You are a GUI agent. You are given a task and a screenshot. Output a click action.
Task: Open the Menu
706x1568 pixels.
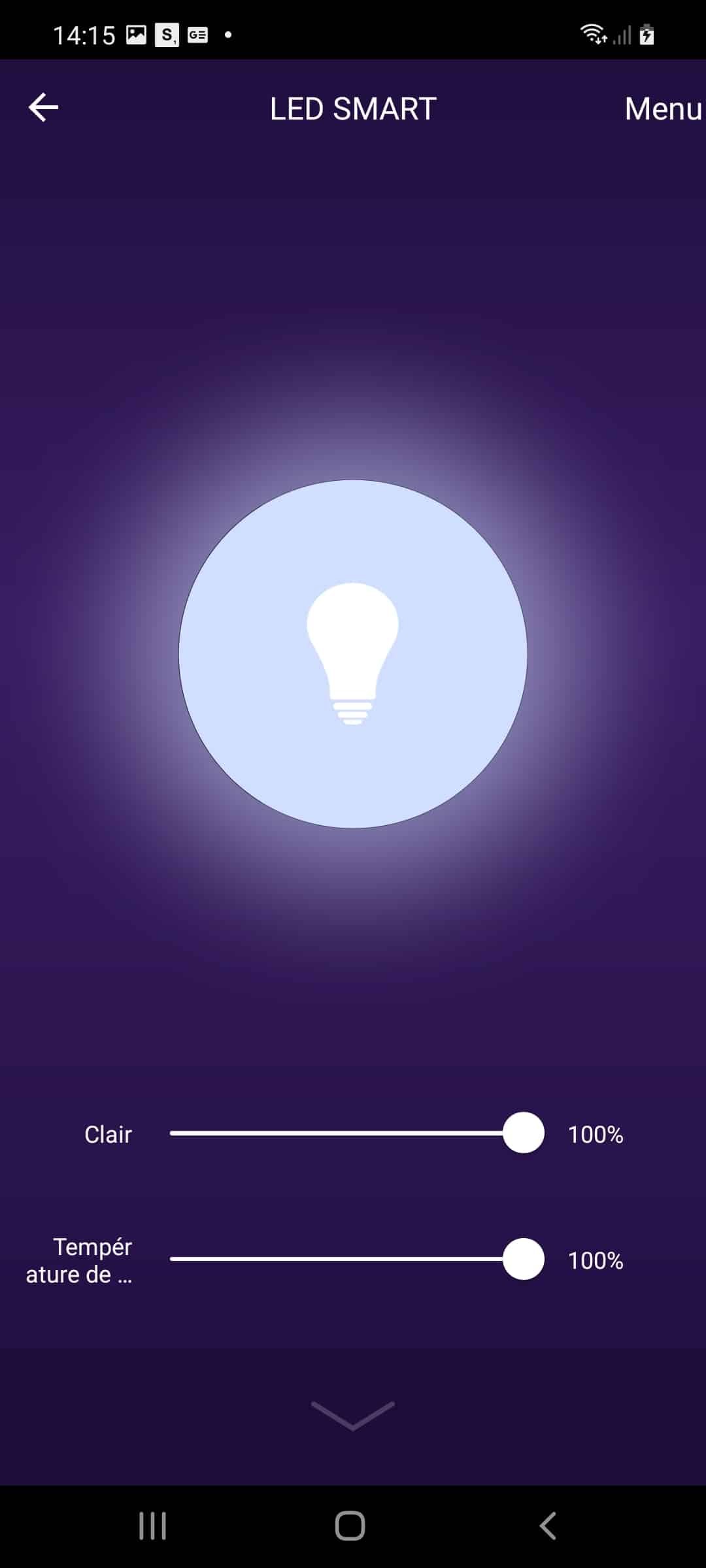663,108
